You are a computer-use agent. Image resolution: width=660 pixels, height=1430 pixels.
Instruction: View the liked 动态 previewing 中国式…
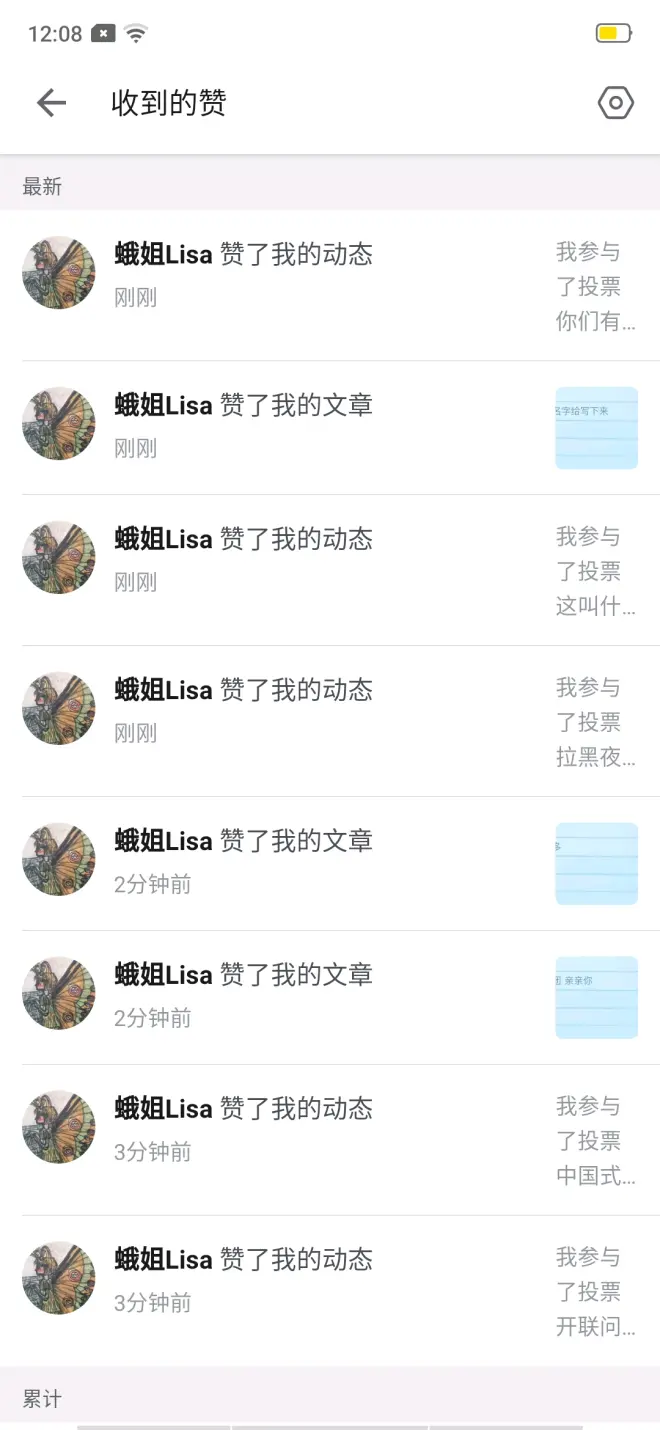tap(330, 1140)
